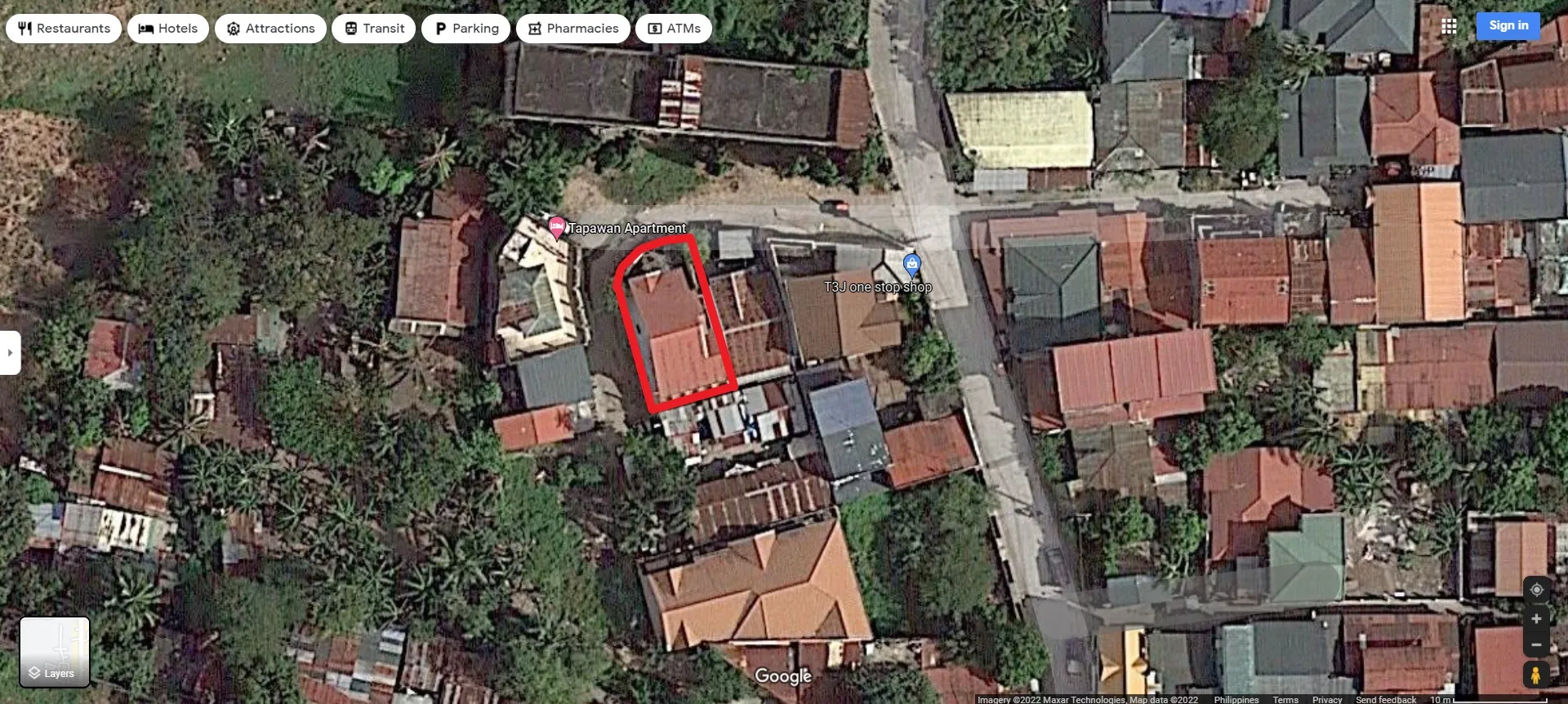1568x704 pixels.
Task: Show my current location
Action: tap(1535, 590)
